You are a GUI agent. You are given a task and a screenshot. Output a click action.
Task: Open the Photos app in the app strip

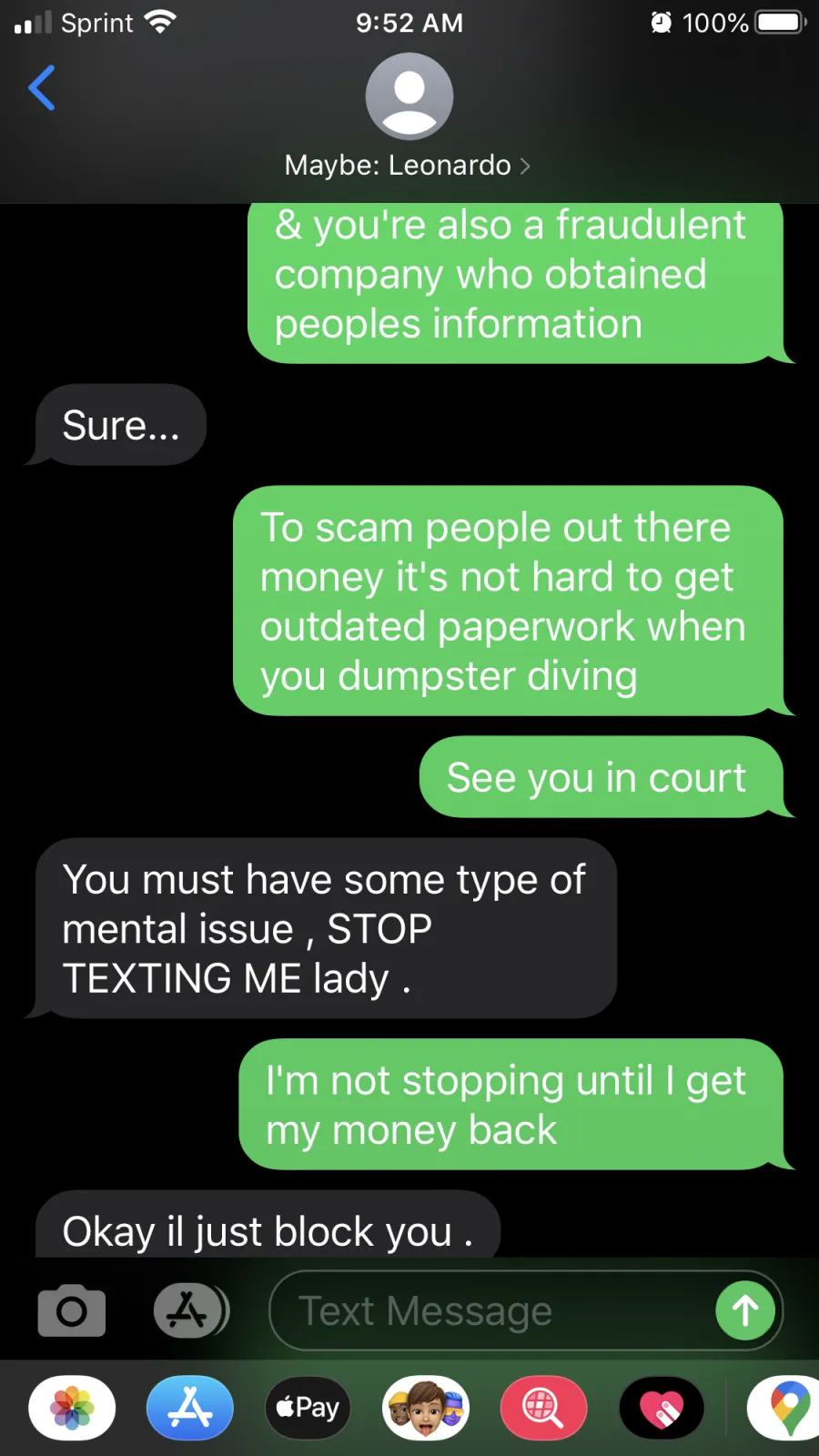point(72,1408)
